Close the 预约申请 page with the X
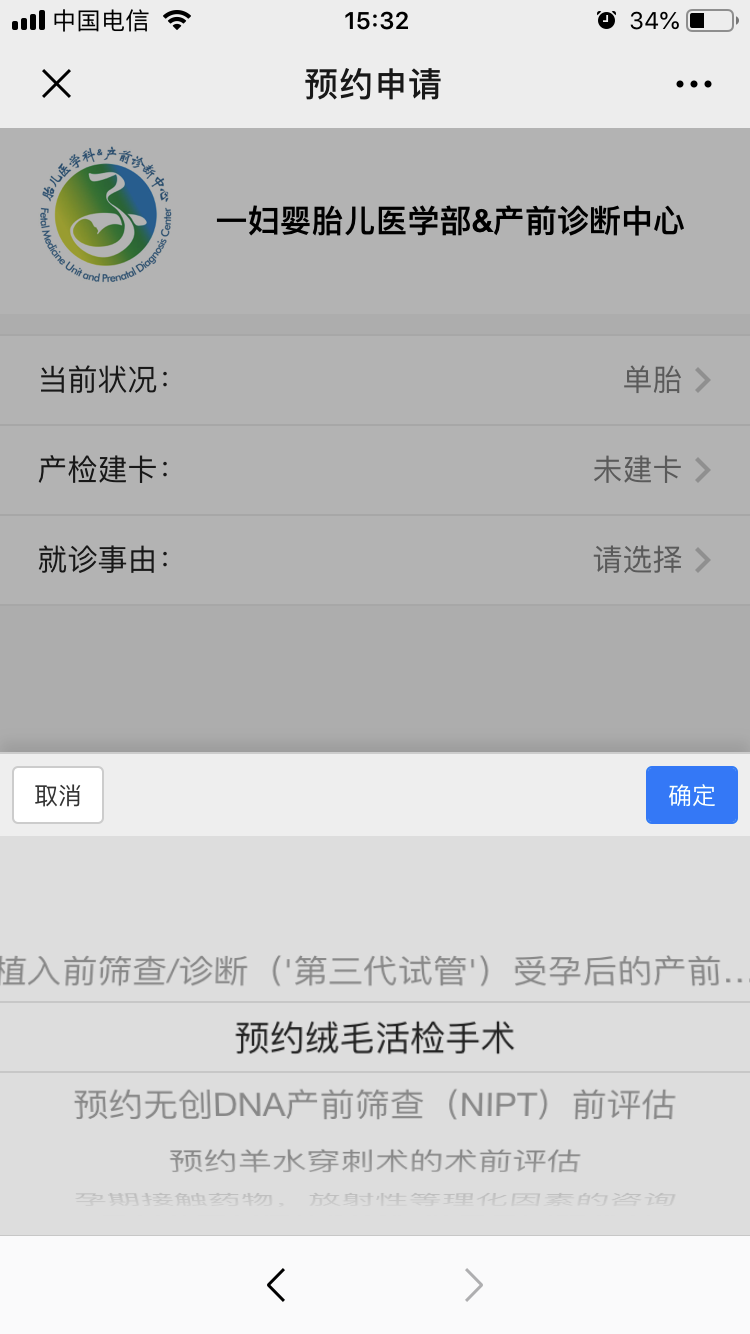The image size is (750, 1334). (x=56, y=84)
